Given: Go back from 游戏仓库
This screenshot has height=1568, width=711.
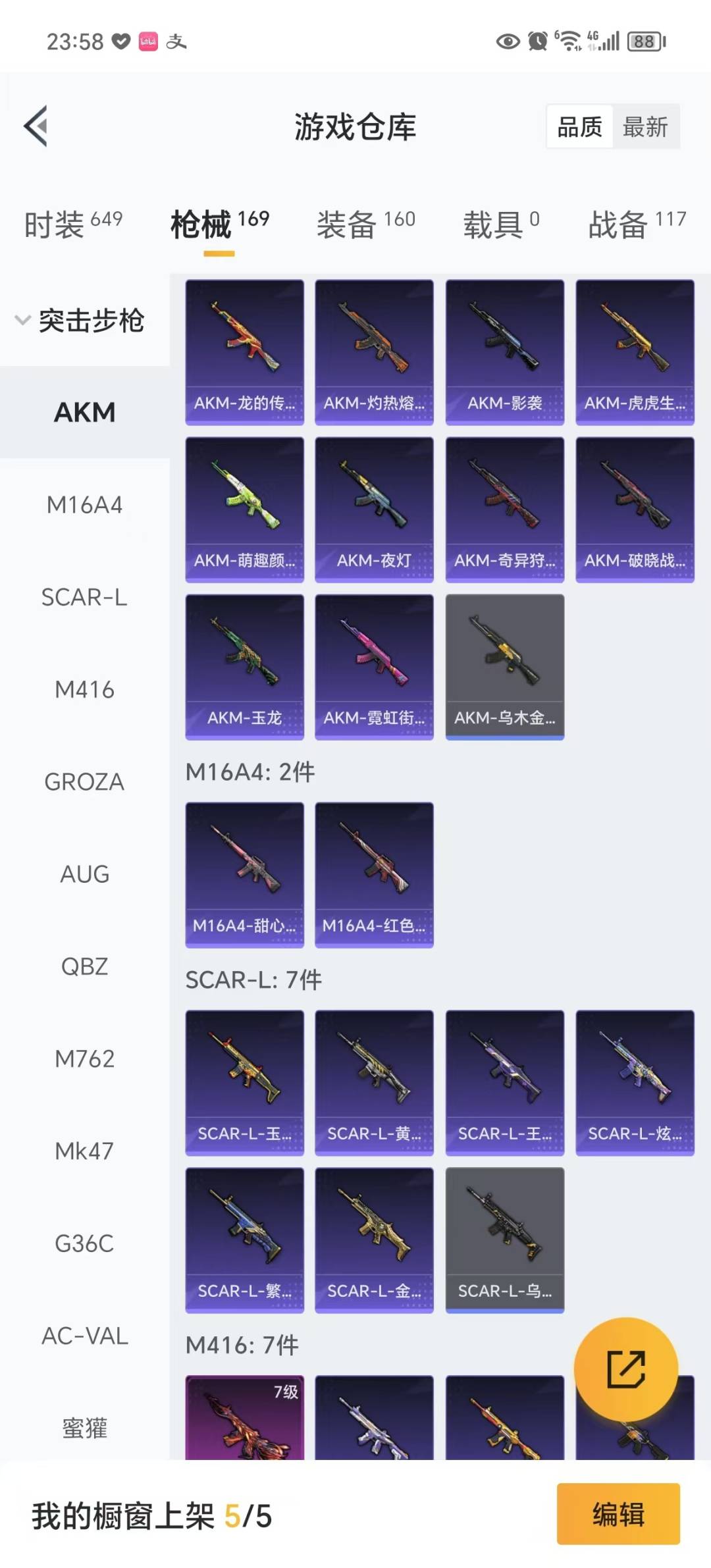Looking at the screenshot, I should [36, 126].
